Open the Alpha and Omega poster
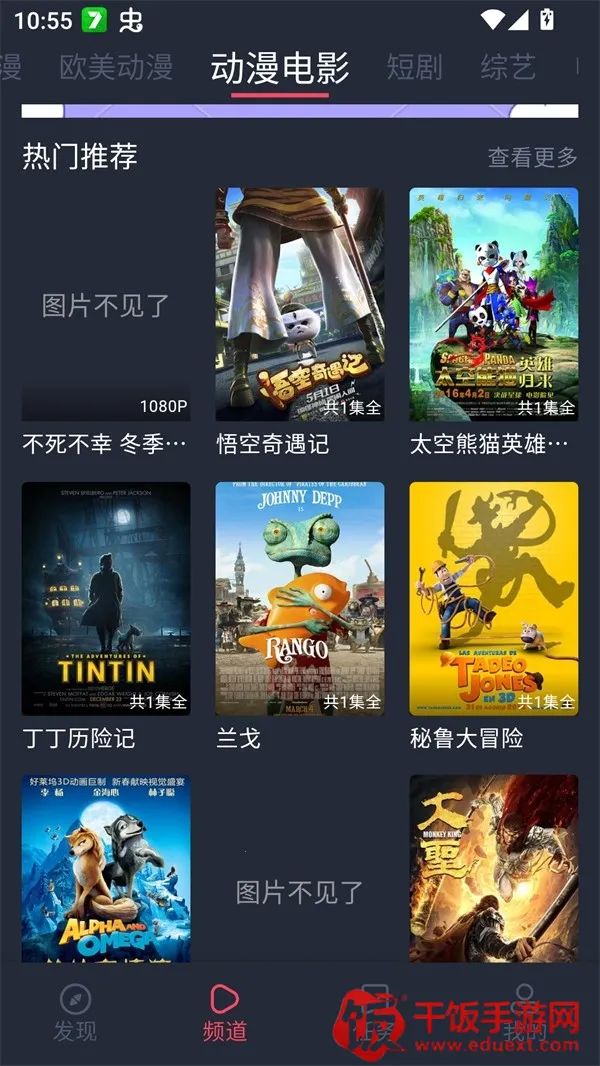The height and width of the screenshot is (1066, 600). [106, 868]
